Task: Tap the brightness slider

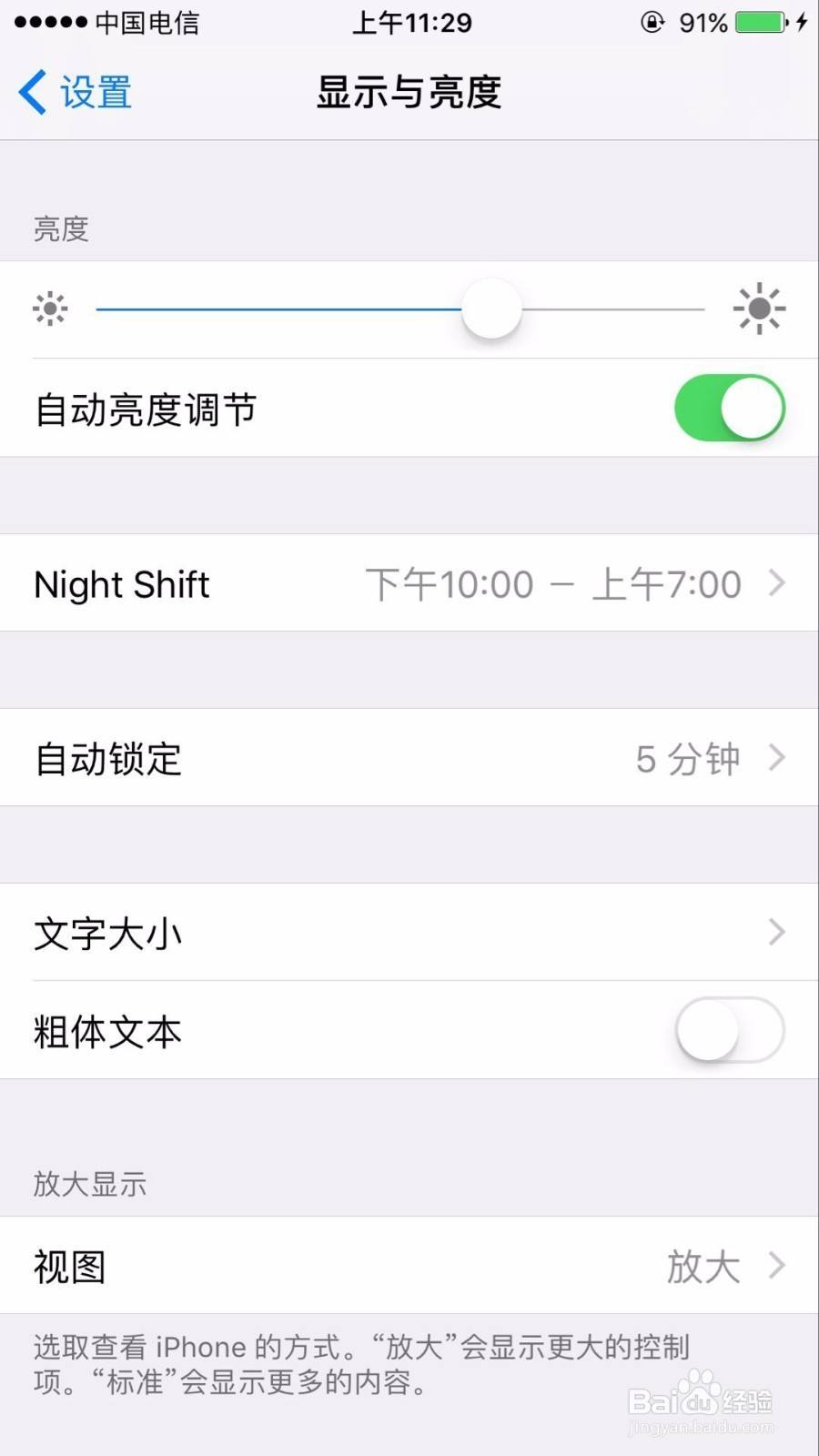Action: [491, 309]
